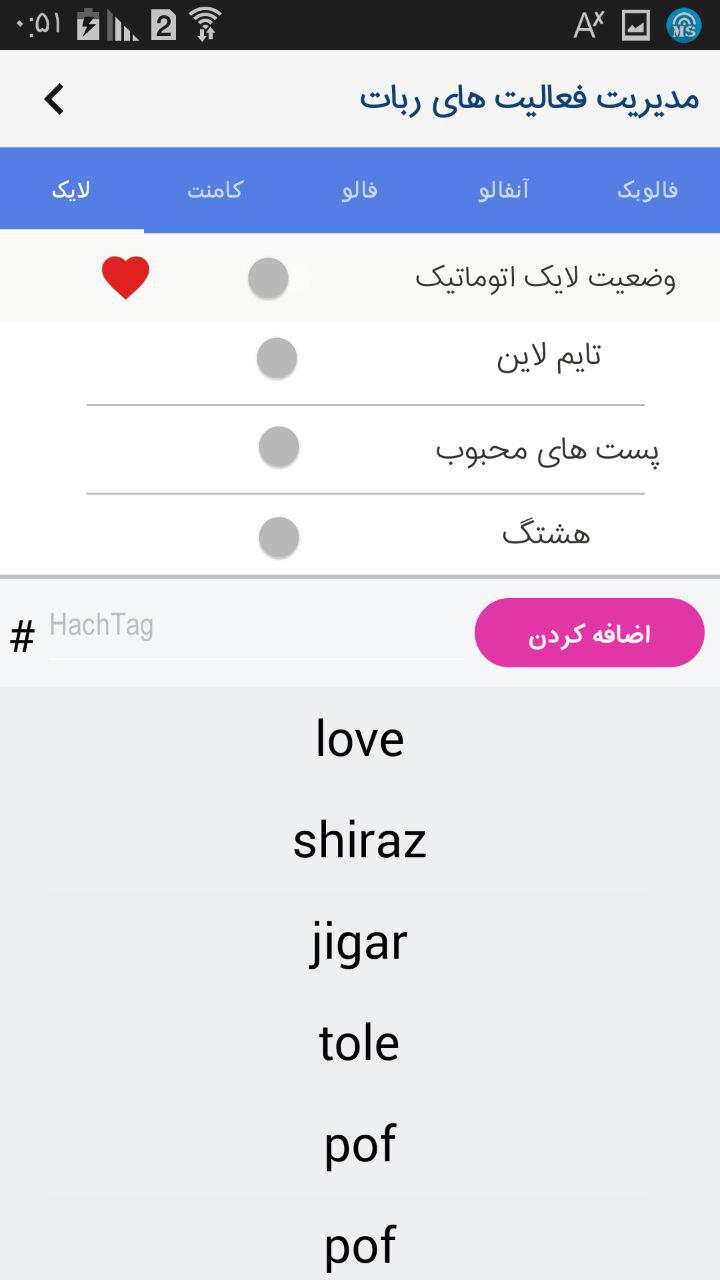Tap the اضافه کردن button
The image size is (720, 1280).
click(x=589, y=633)
